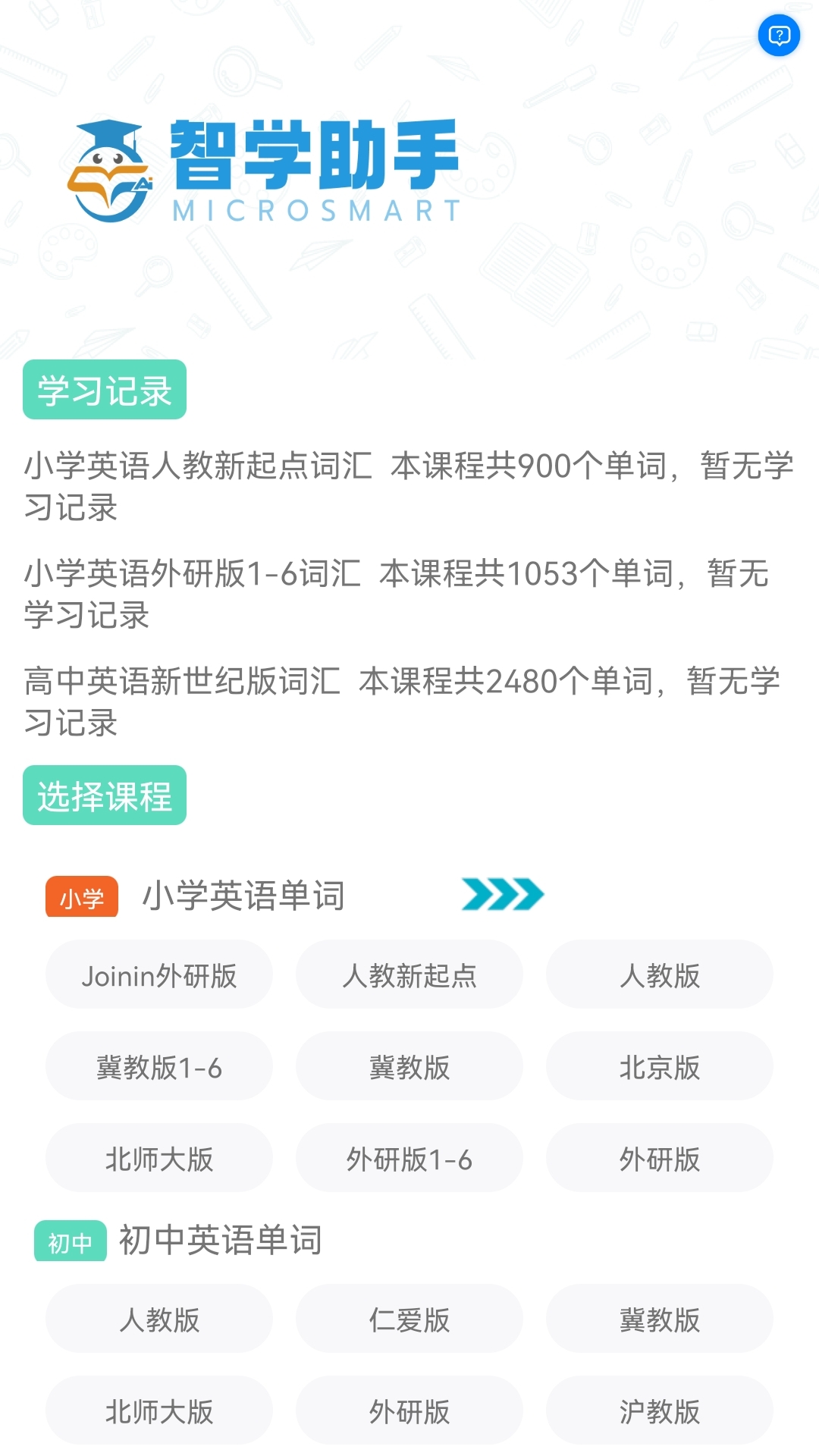819x1456 pixels.
Task: Click the orange 小学 badge icon
Action: (80, 896)
